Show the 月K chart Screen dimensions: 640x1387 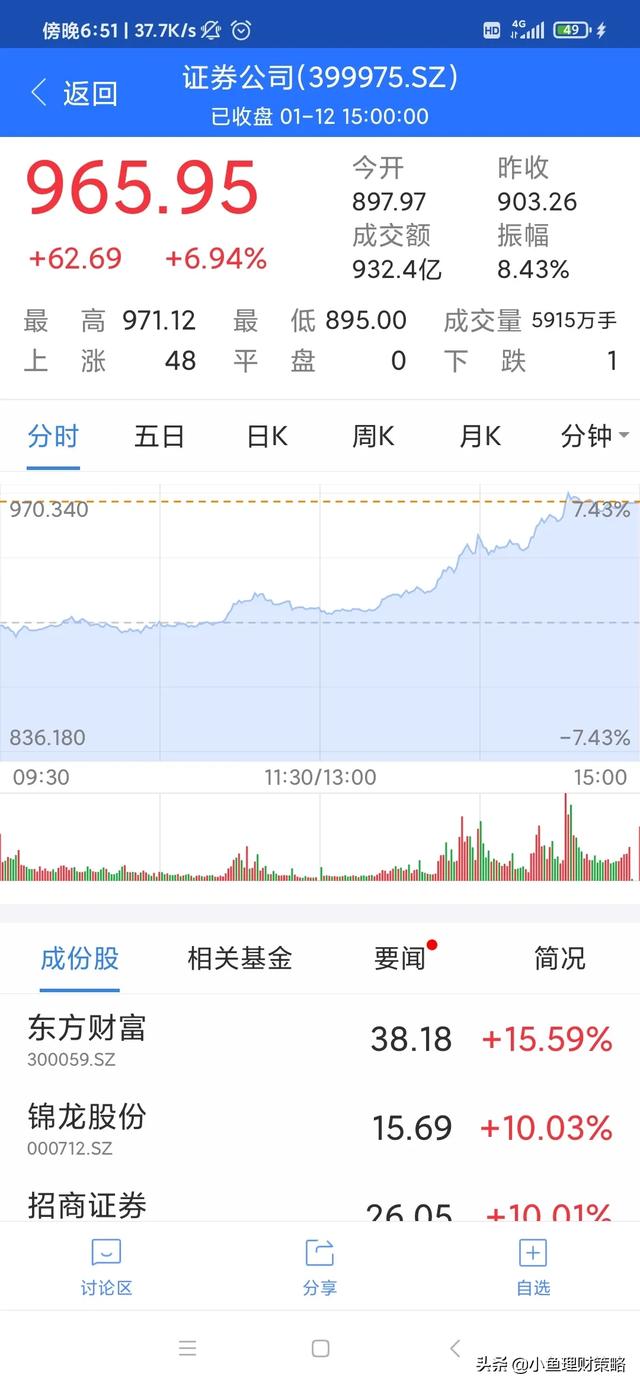(x=480, y=437)
